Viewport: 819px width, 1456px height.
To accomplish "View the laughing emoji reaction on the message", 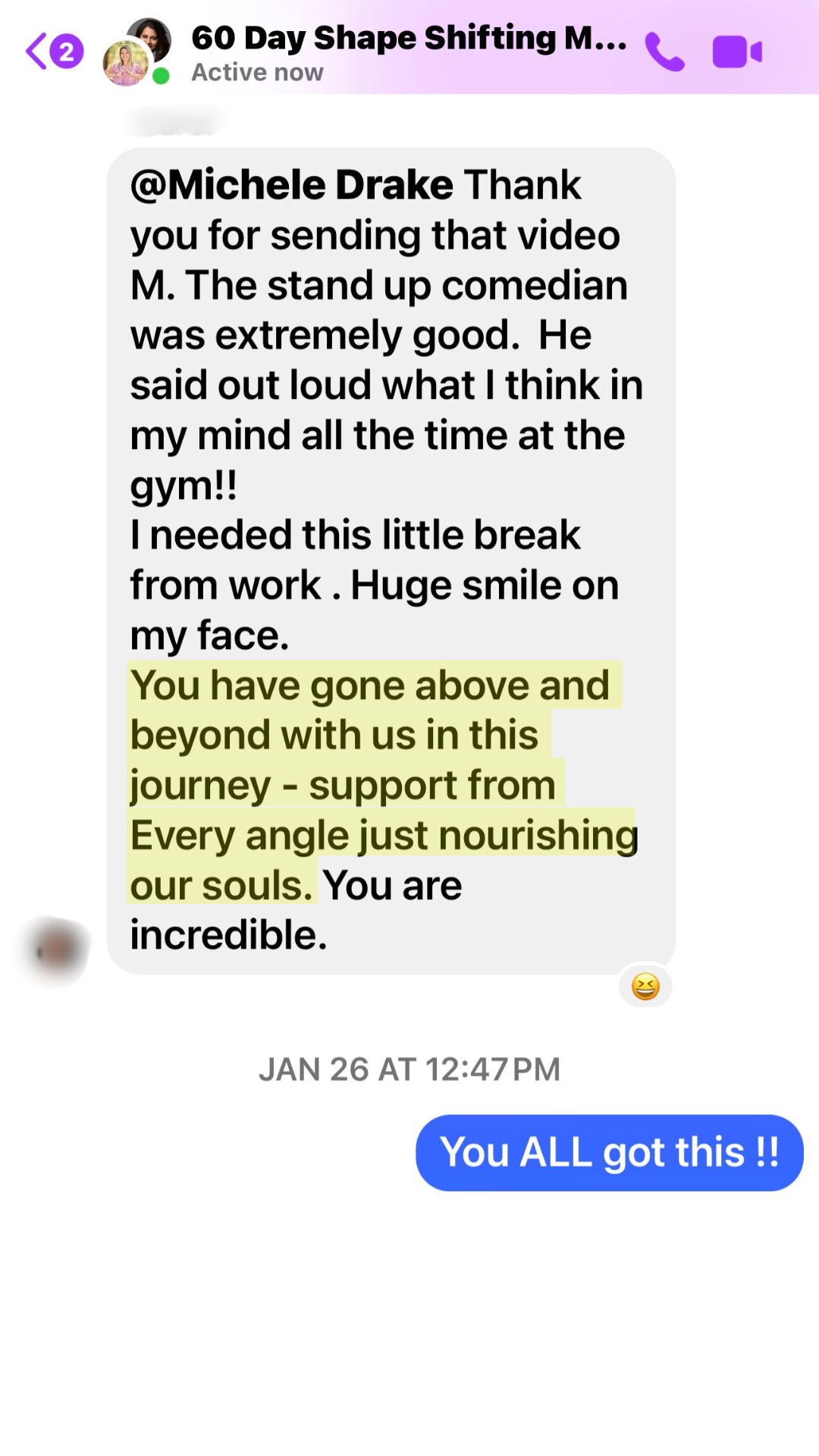I will tap(645, 987).
